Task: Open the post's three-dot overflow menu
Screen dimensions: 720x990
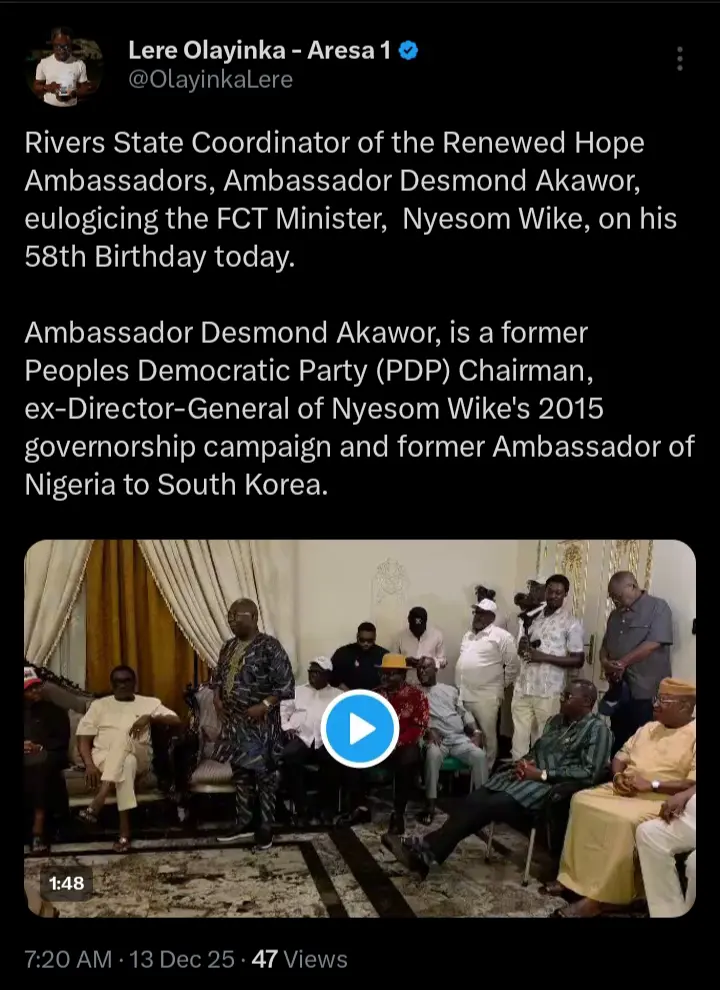Action: tap(680, 59)
